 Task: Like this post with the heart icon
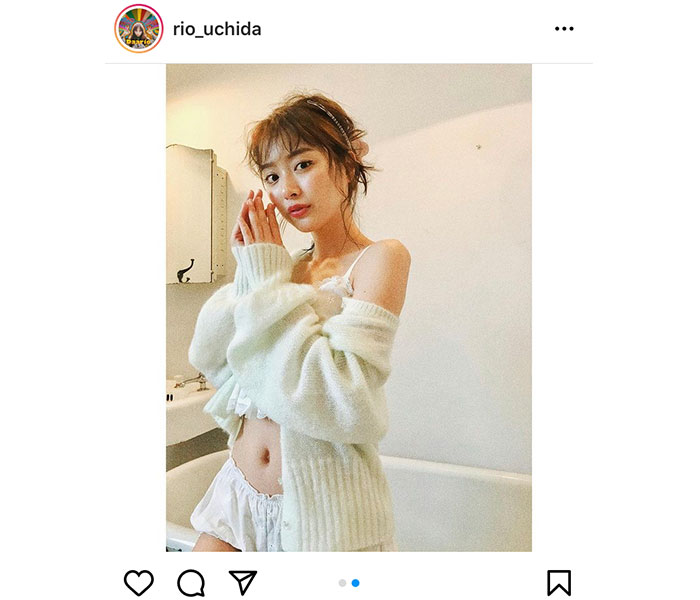click(x=139, y=582)
